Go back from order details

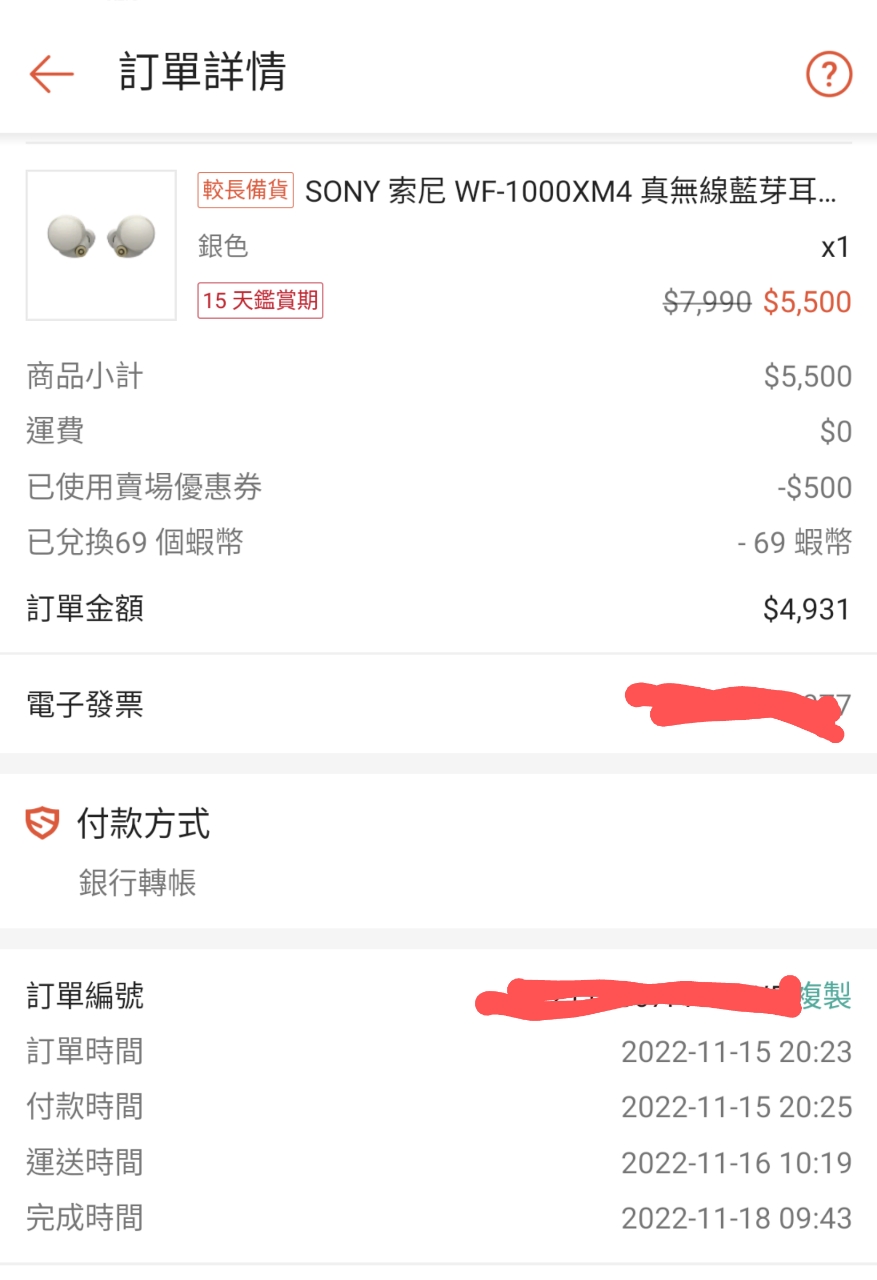[x=52, y=74]
